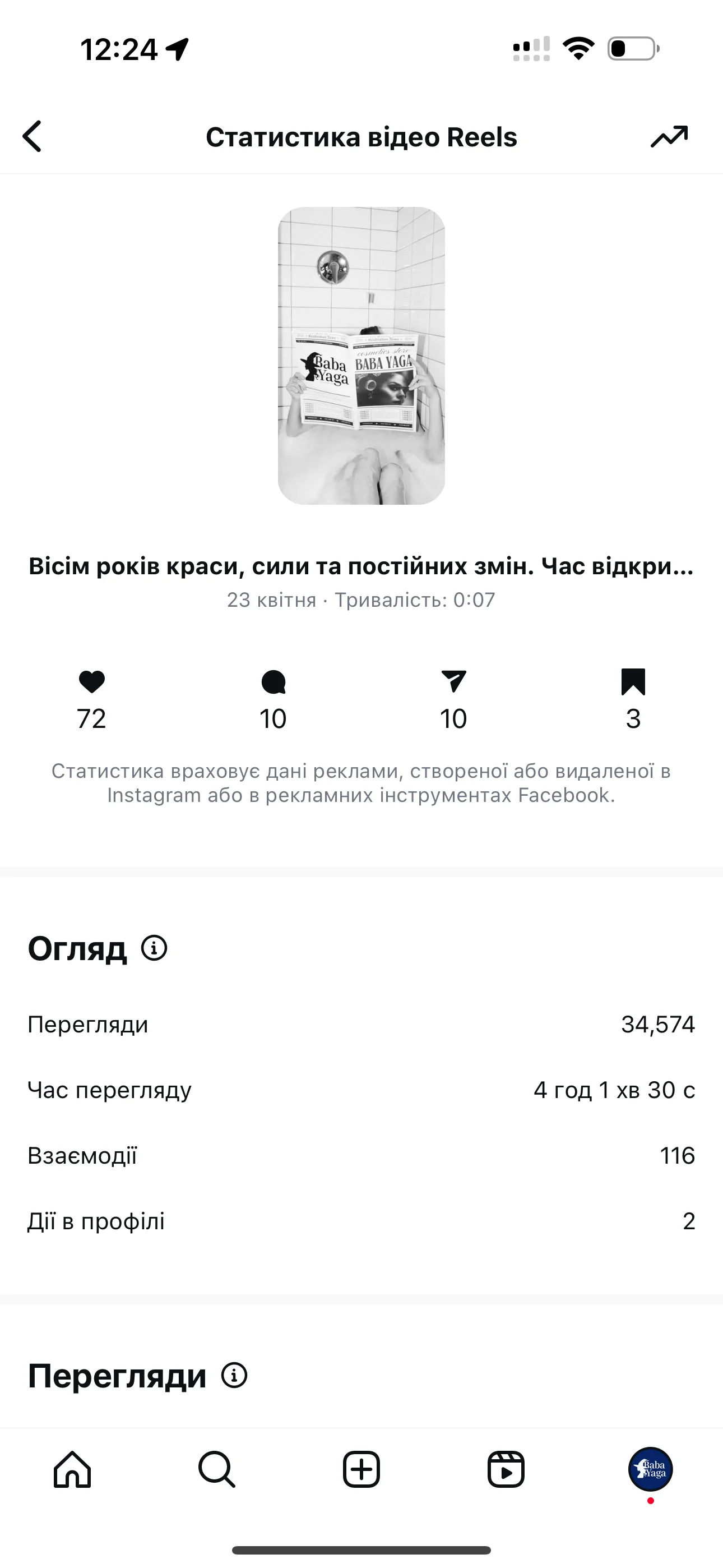
Task: Go back from Reels statistics
Action: point(33,136)
